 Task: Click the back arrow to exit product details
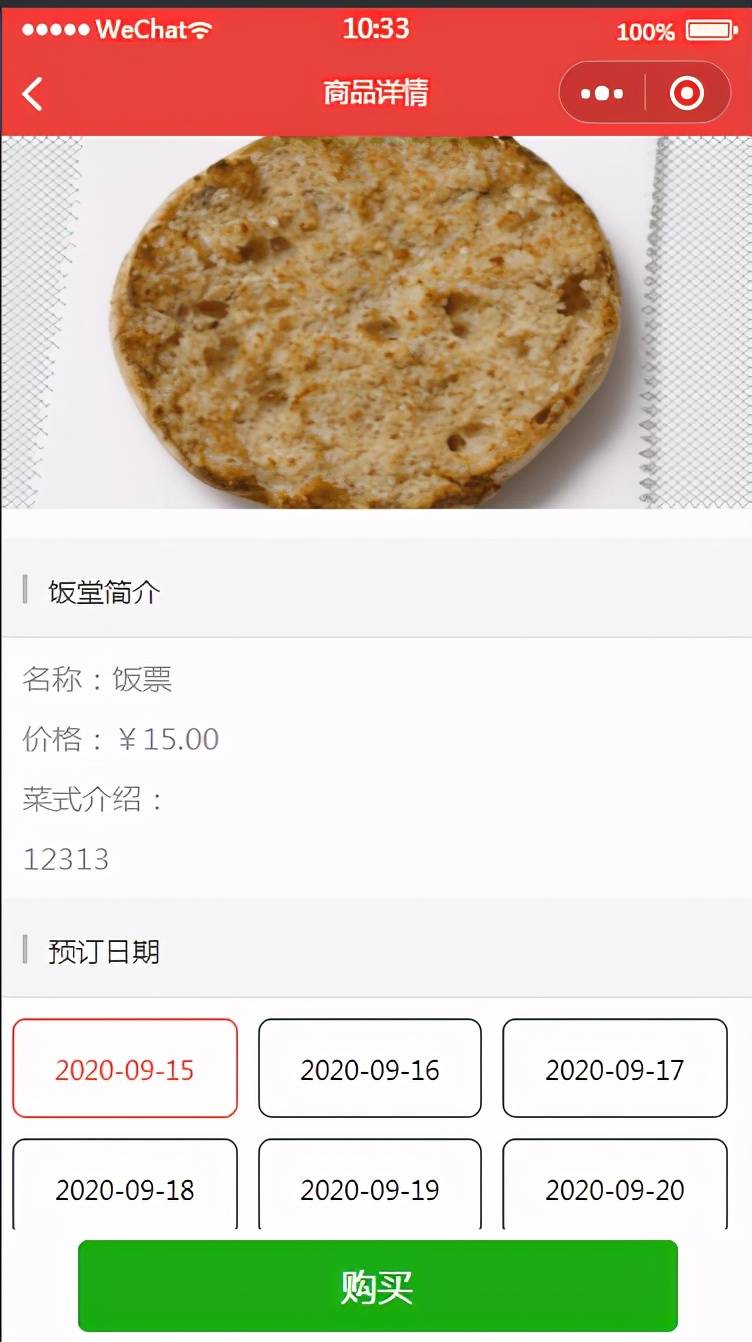coord(34,91)
